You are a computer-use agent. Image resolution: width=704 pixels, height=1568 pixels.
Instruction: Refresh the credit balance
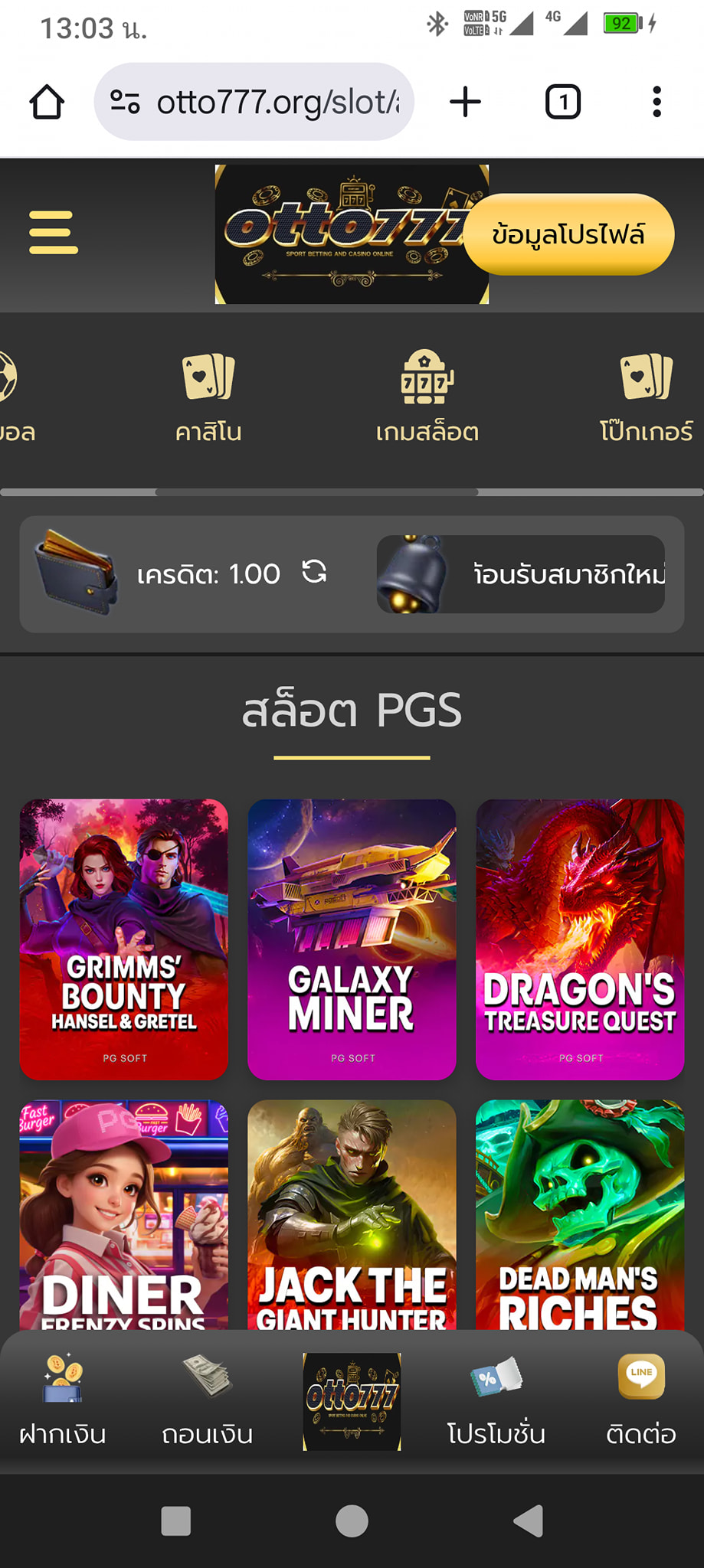(314, 572)
